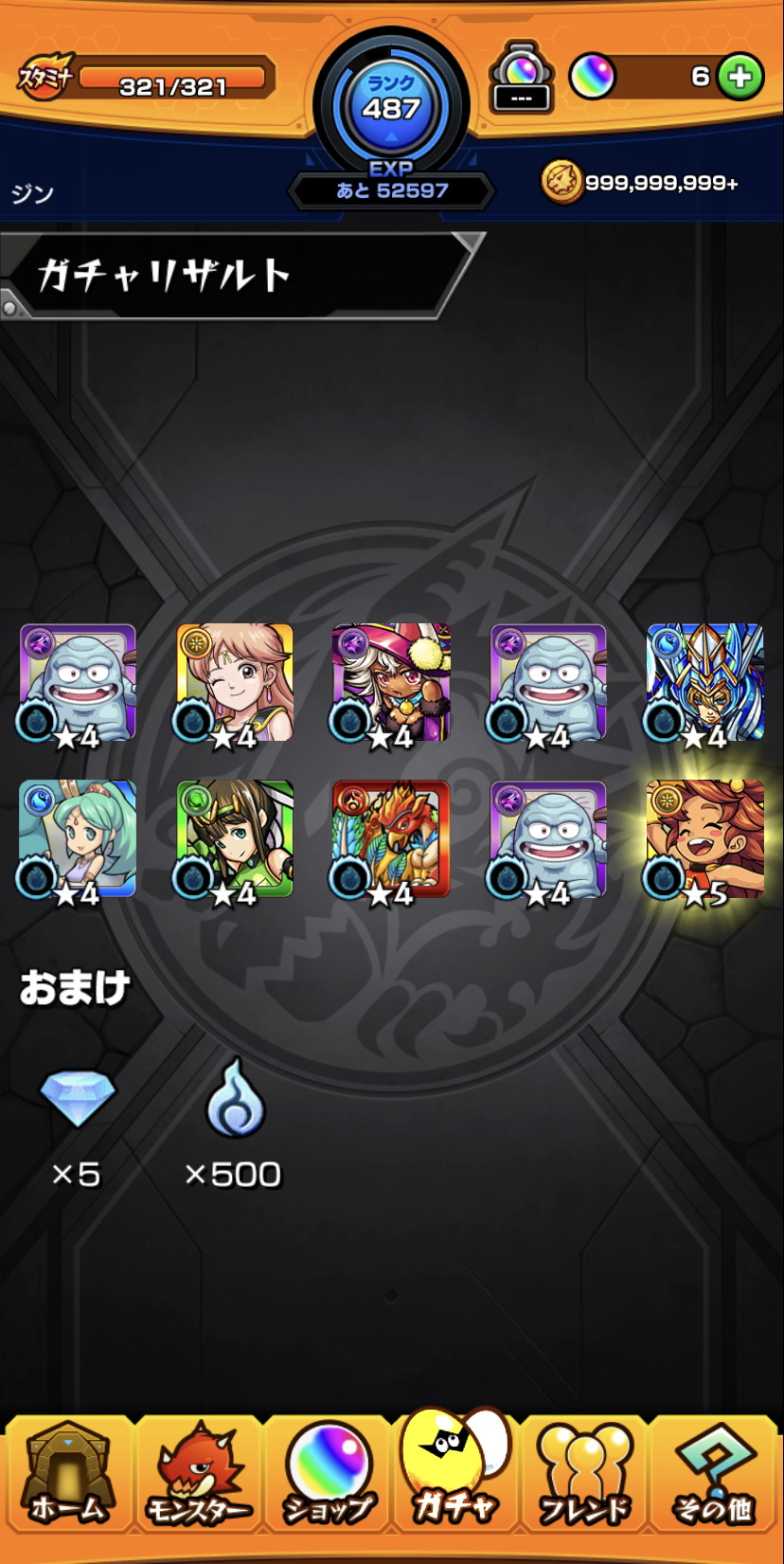The image size is (784, 1564).
Task: View the winking pink-haired girl ★4 monster
Action: pos(234,682)
